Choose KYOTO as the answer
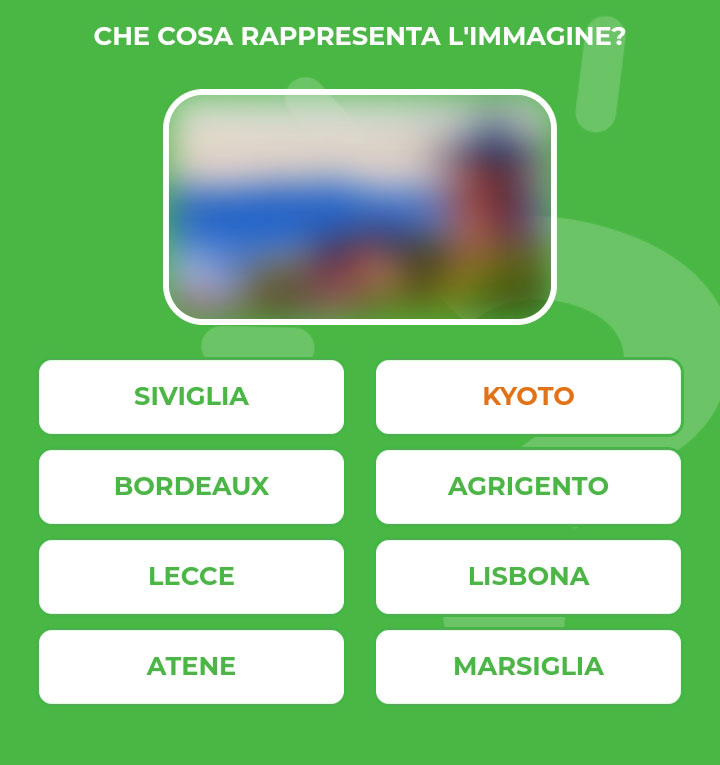This screenshot has width=720, height=765. [x=528, y=397]
